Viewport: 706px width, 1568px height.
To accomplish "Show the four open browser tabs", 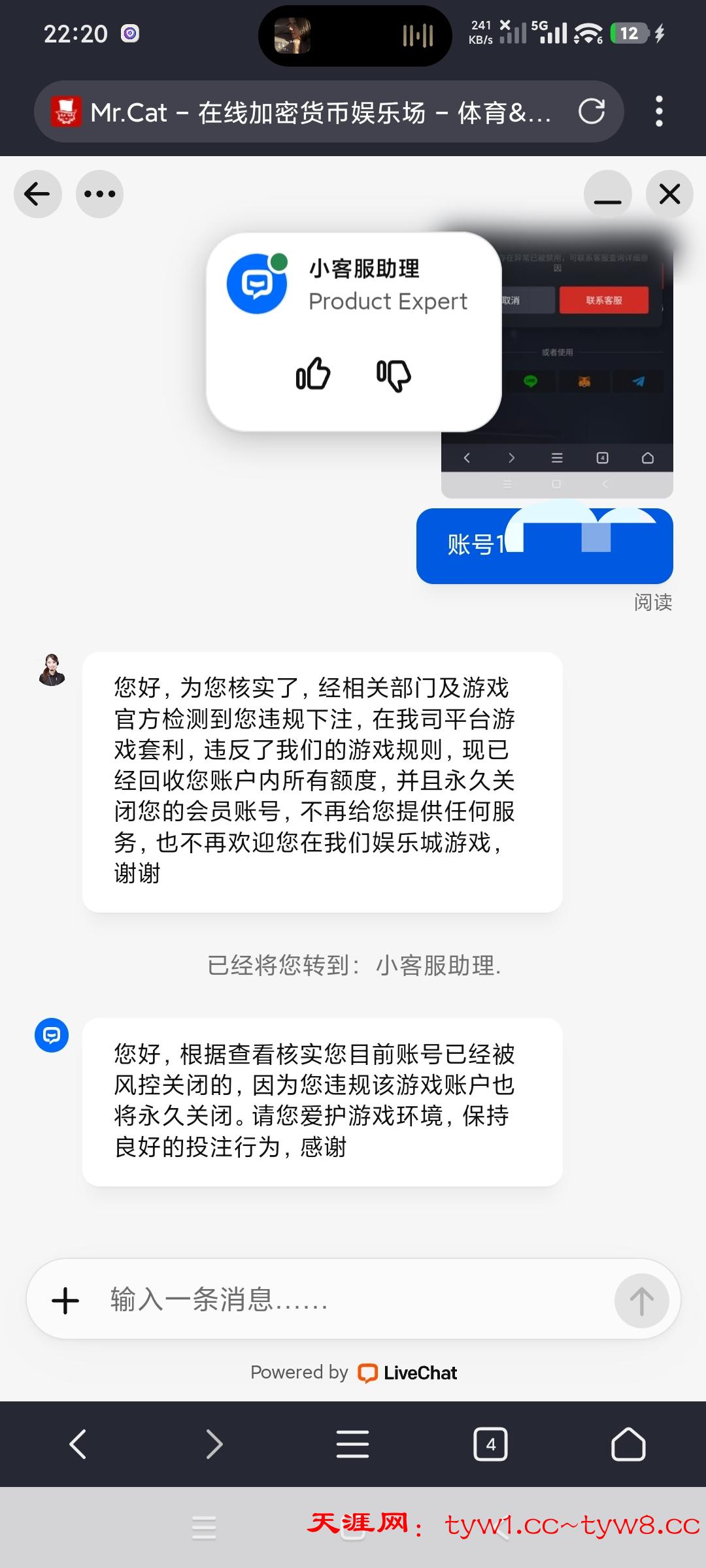I will pos(490,1444).
